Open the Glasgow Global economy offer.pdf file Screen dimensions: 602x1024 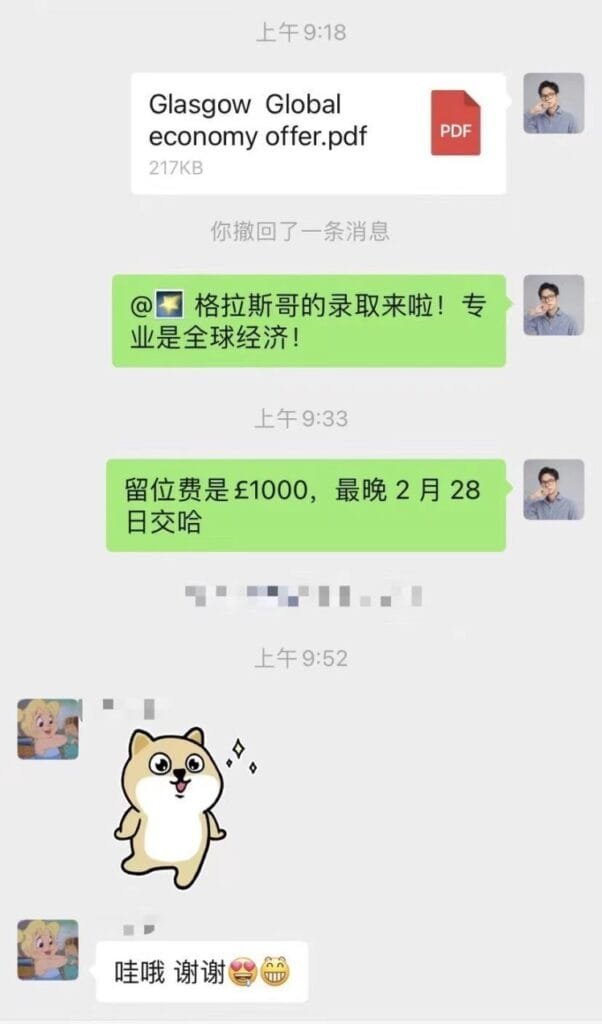click(318, 134)
